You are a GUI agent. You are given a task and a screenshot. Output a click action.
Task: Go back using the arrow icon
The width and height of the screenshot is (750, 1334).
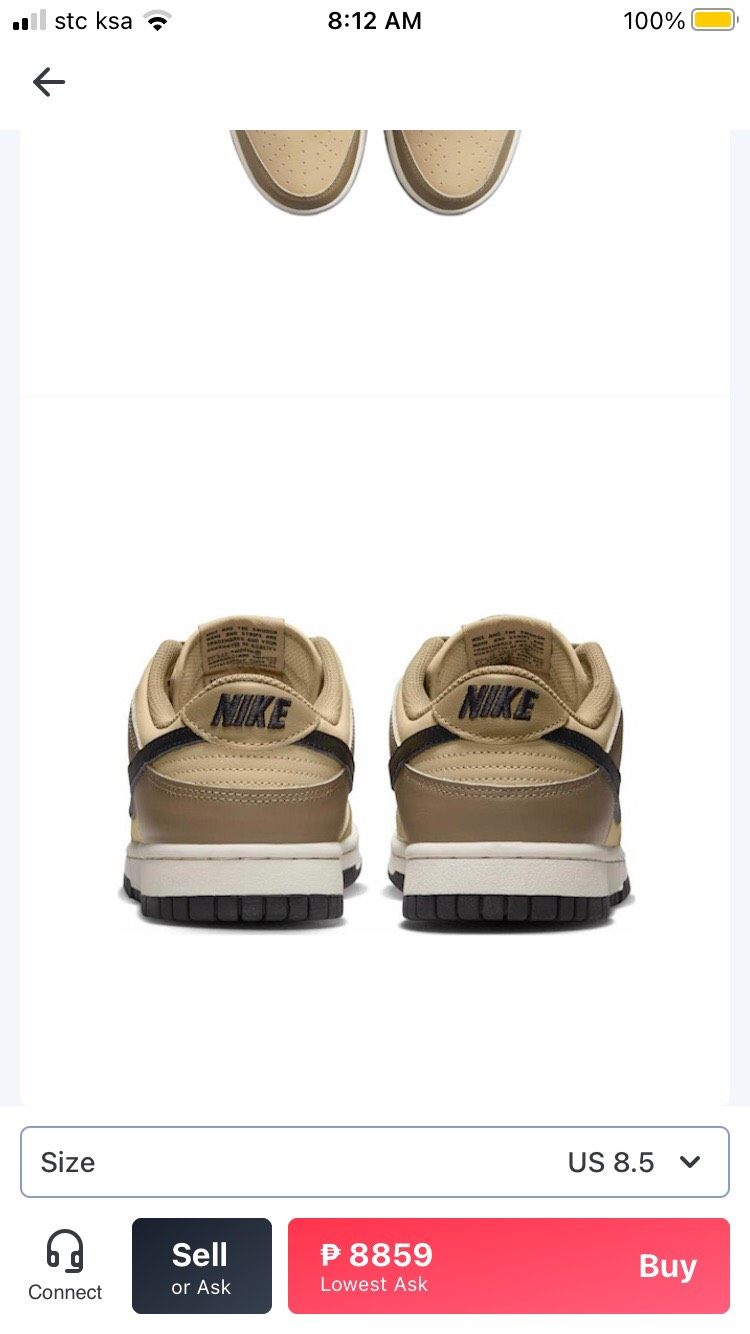pos(48,82)
